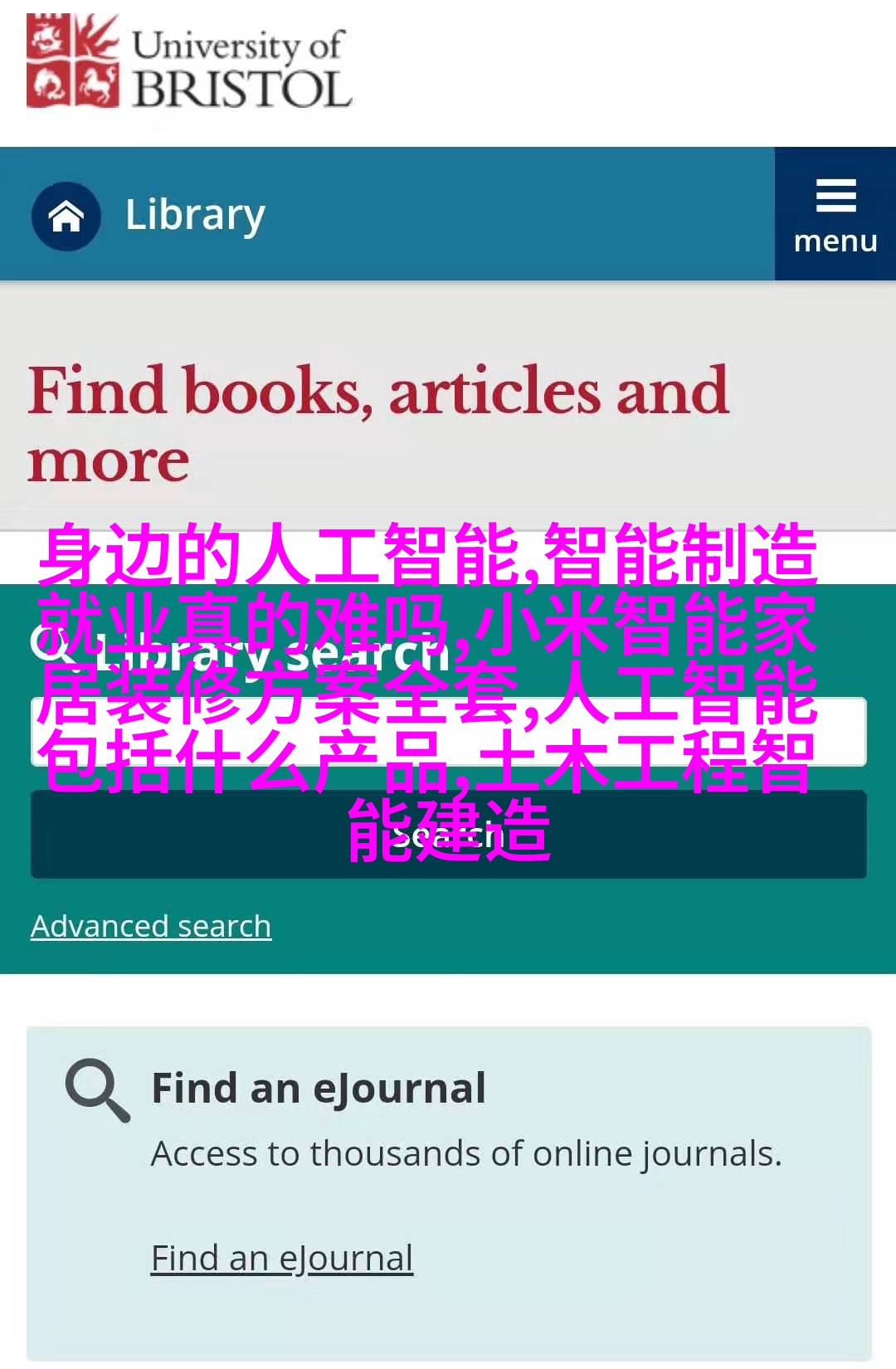The image size is (896, 1369).
Task: Open the Advanced search link
Action: (x=151, y=926)
